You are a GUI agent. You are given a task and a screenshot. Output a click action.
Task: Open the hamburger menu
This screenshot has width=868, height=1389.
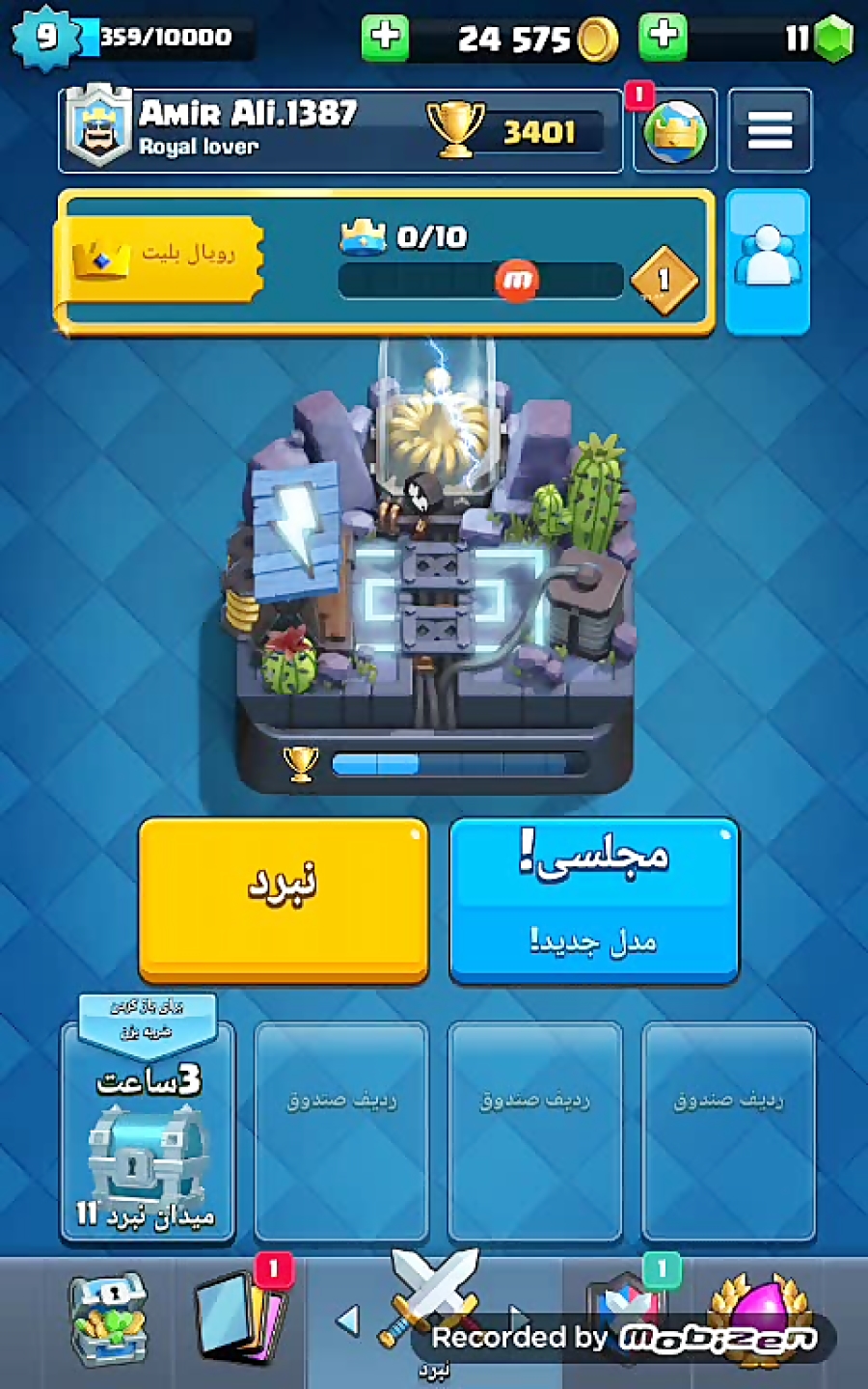click(x=769, y=129)
